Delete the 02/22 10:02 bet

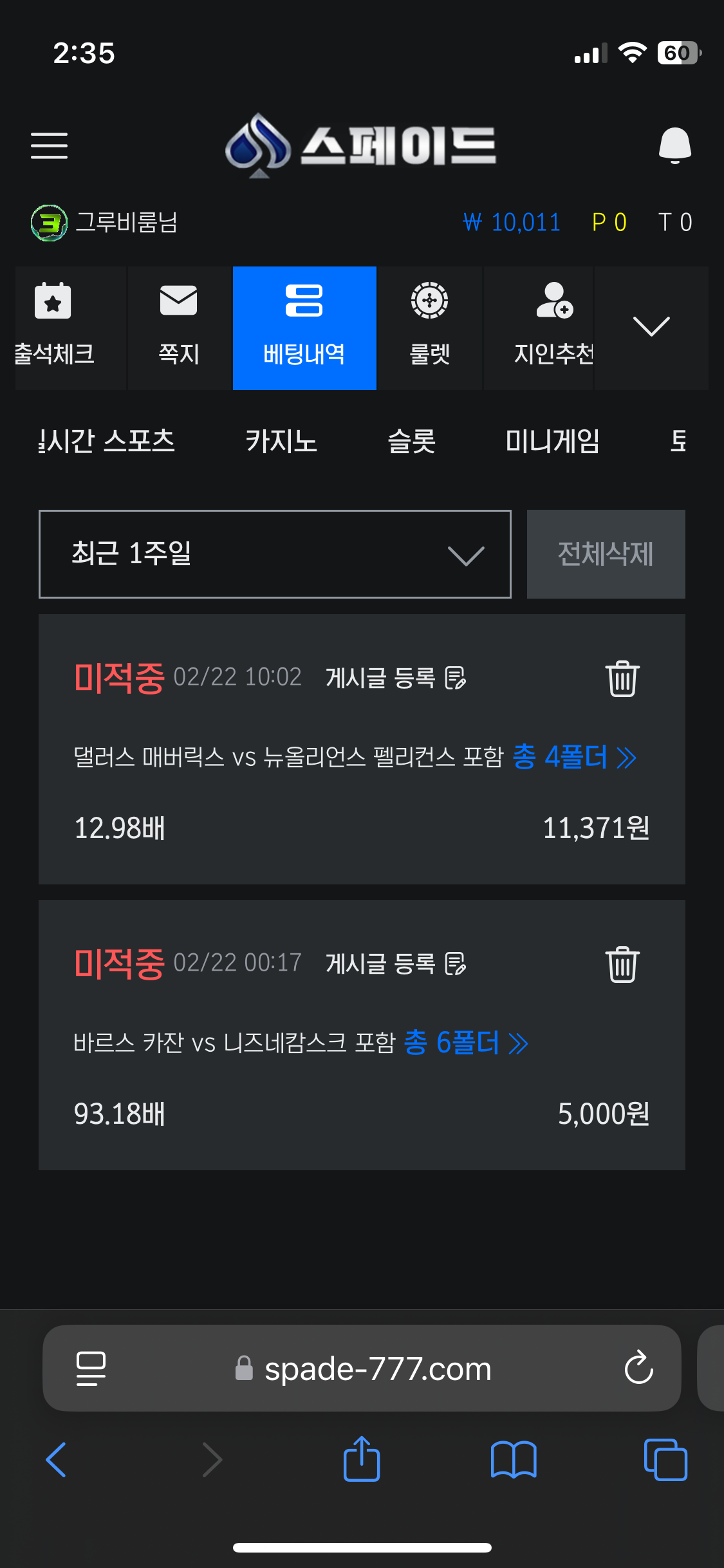click(x=622, y=678)
